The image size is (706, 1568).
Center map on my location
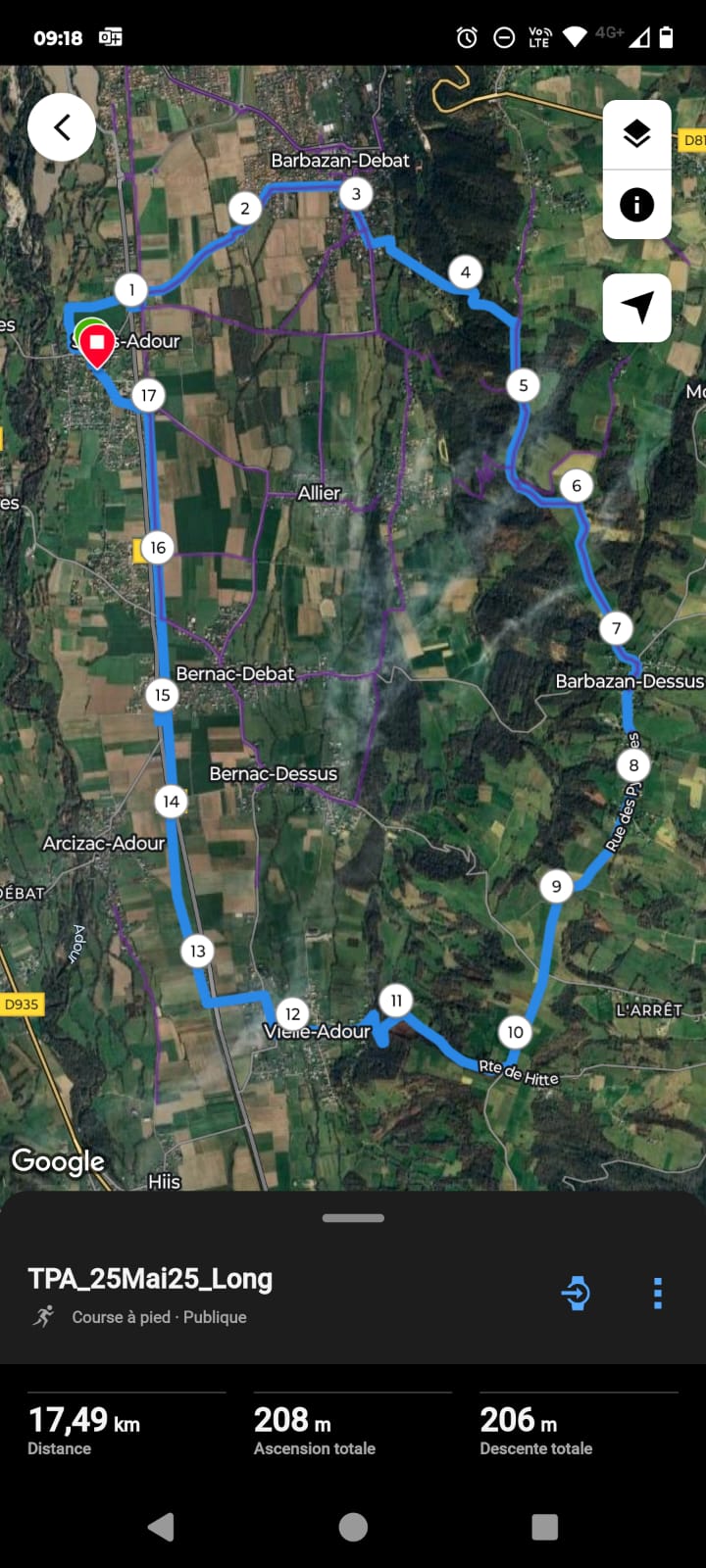(x=636, y=308)
